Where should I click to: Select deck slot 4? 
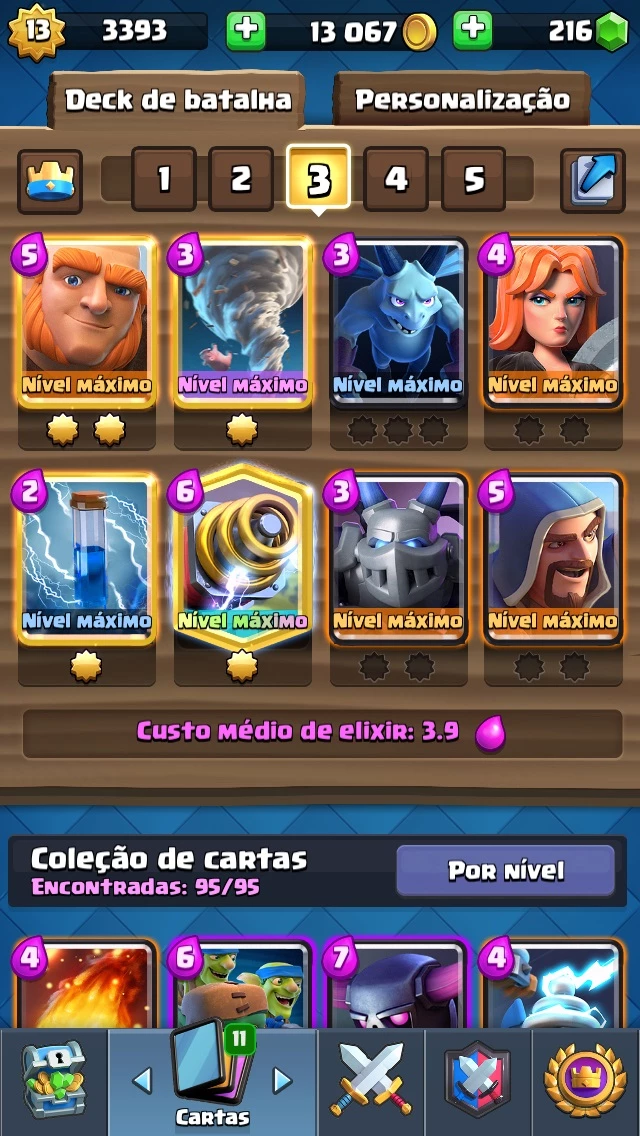pos(396,179)
